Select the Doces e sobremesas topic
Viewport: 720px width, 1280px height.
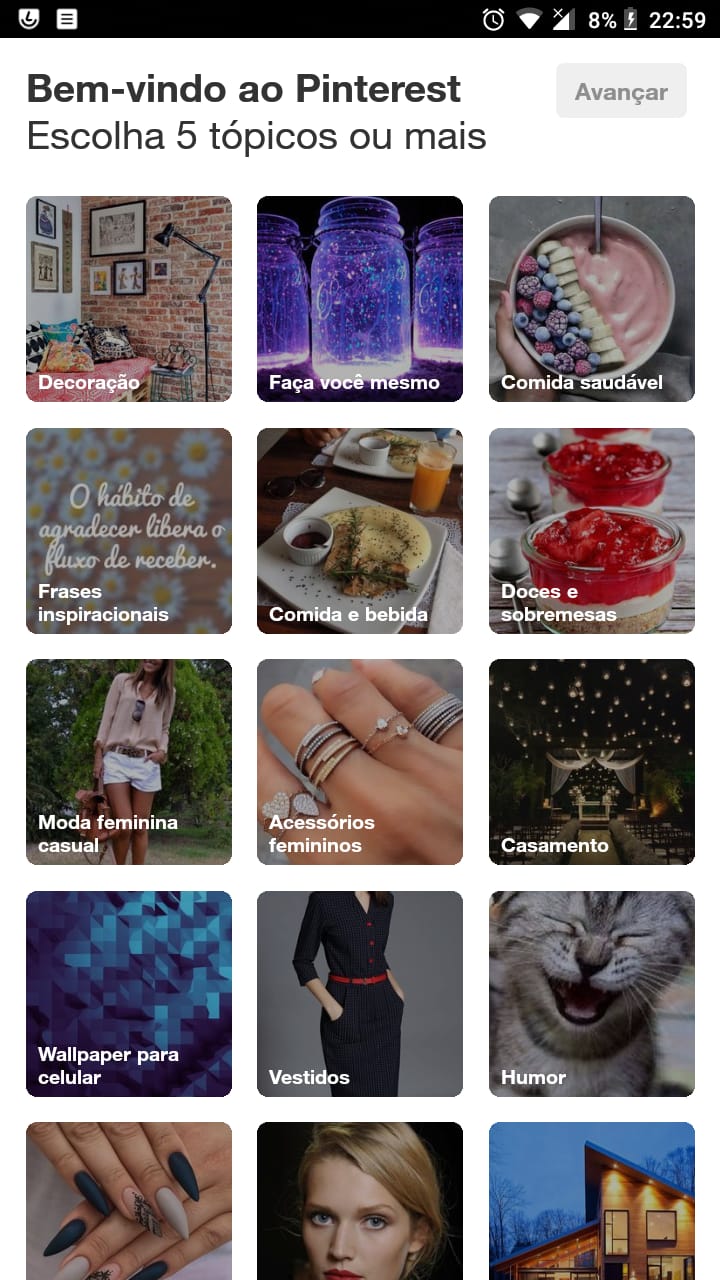pos(592,531)
